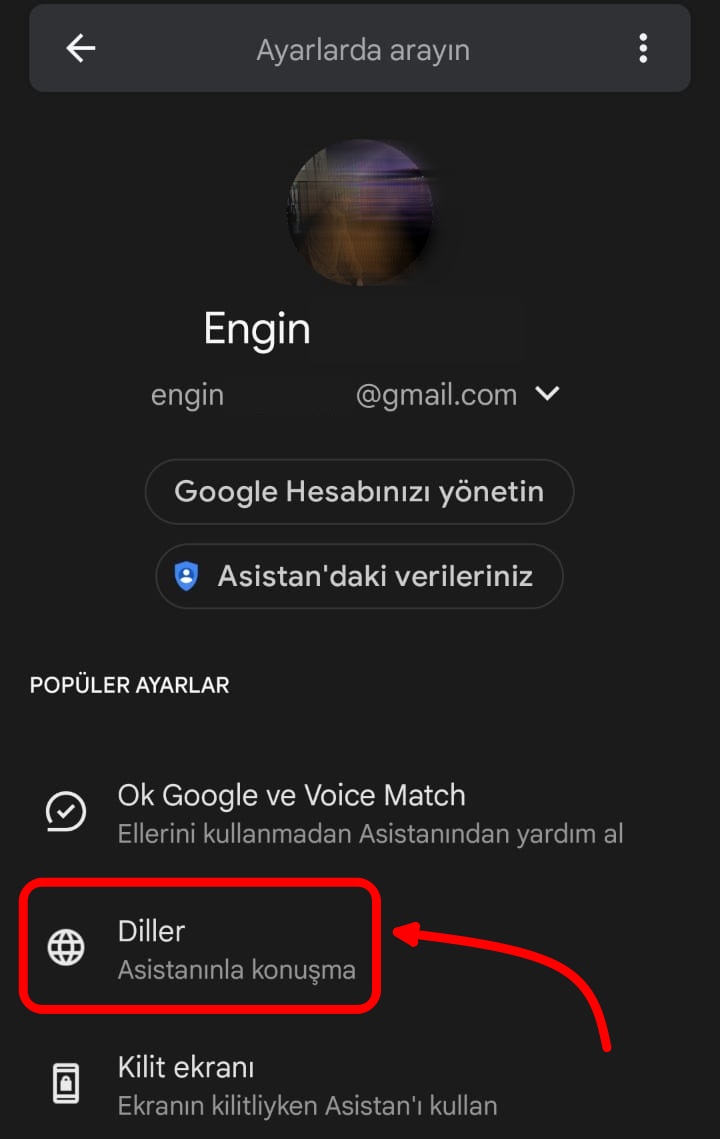This screenshot has width=720, height=1139.
Task: Expand the account switcher chevron
Action: (547, 394)
